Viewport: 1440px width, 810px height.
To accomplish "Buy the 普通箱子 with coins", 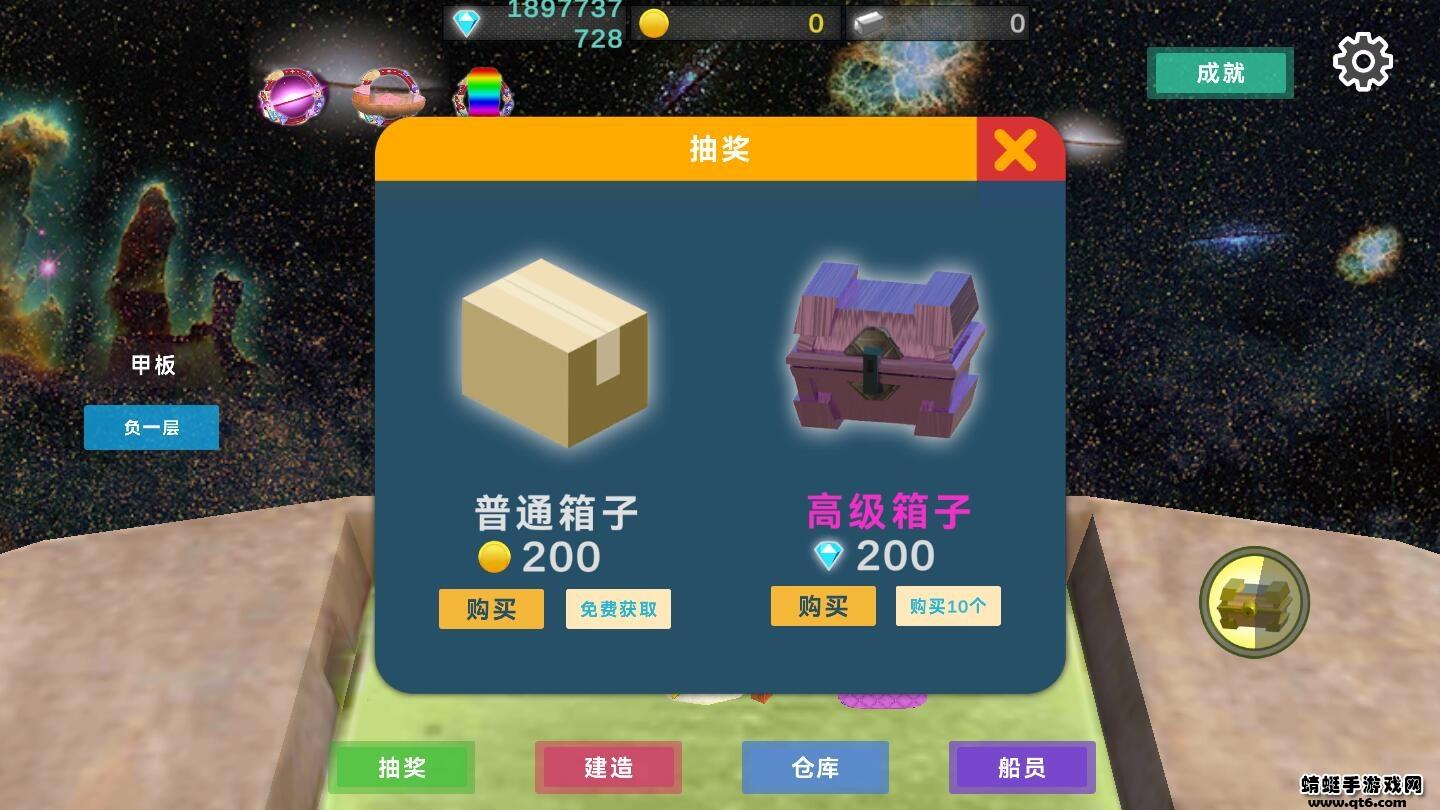I will pyautogui.click(x=491, y=609).
